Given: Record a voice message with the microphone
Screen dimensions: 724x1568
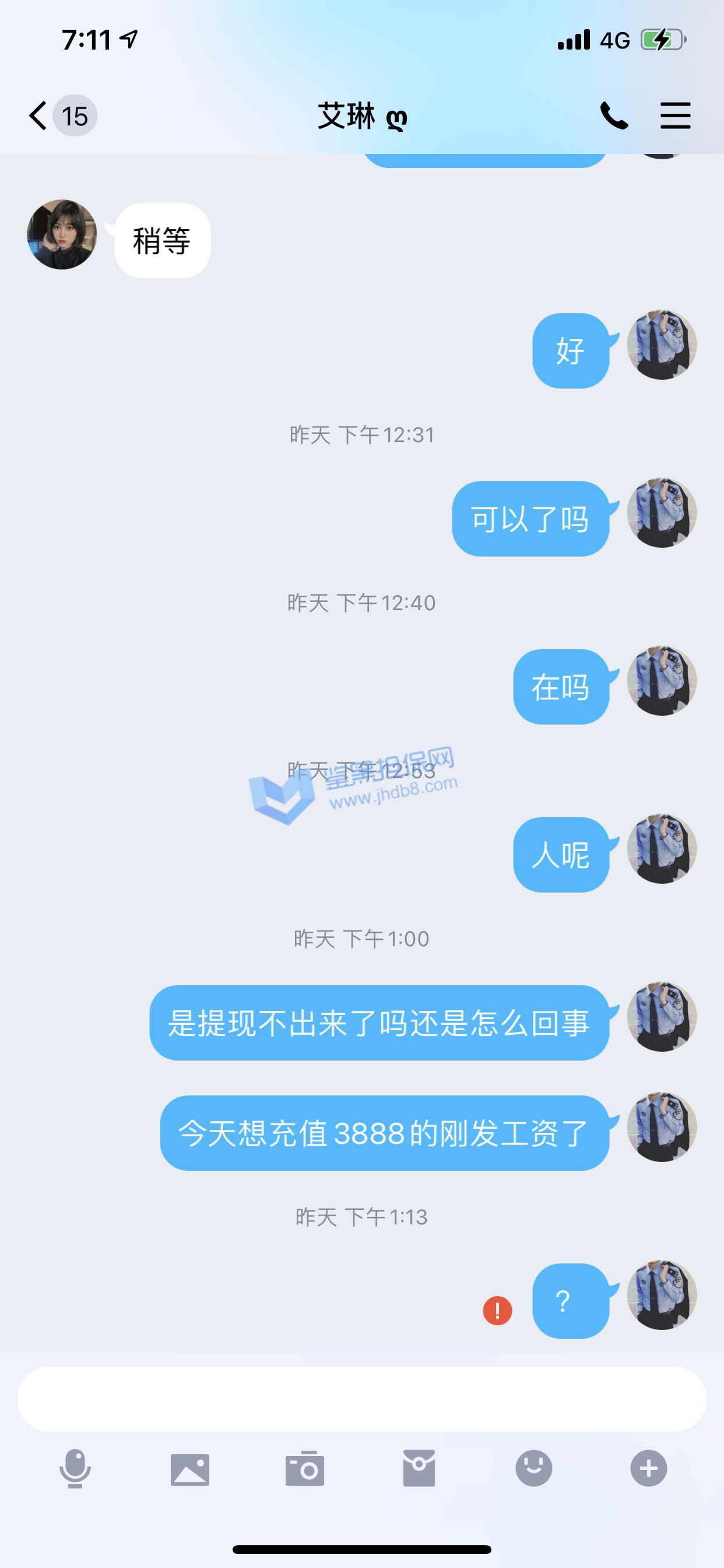Looking at the screenshot, I should (75, 1468).
